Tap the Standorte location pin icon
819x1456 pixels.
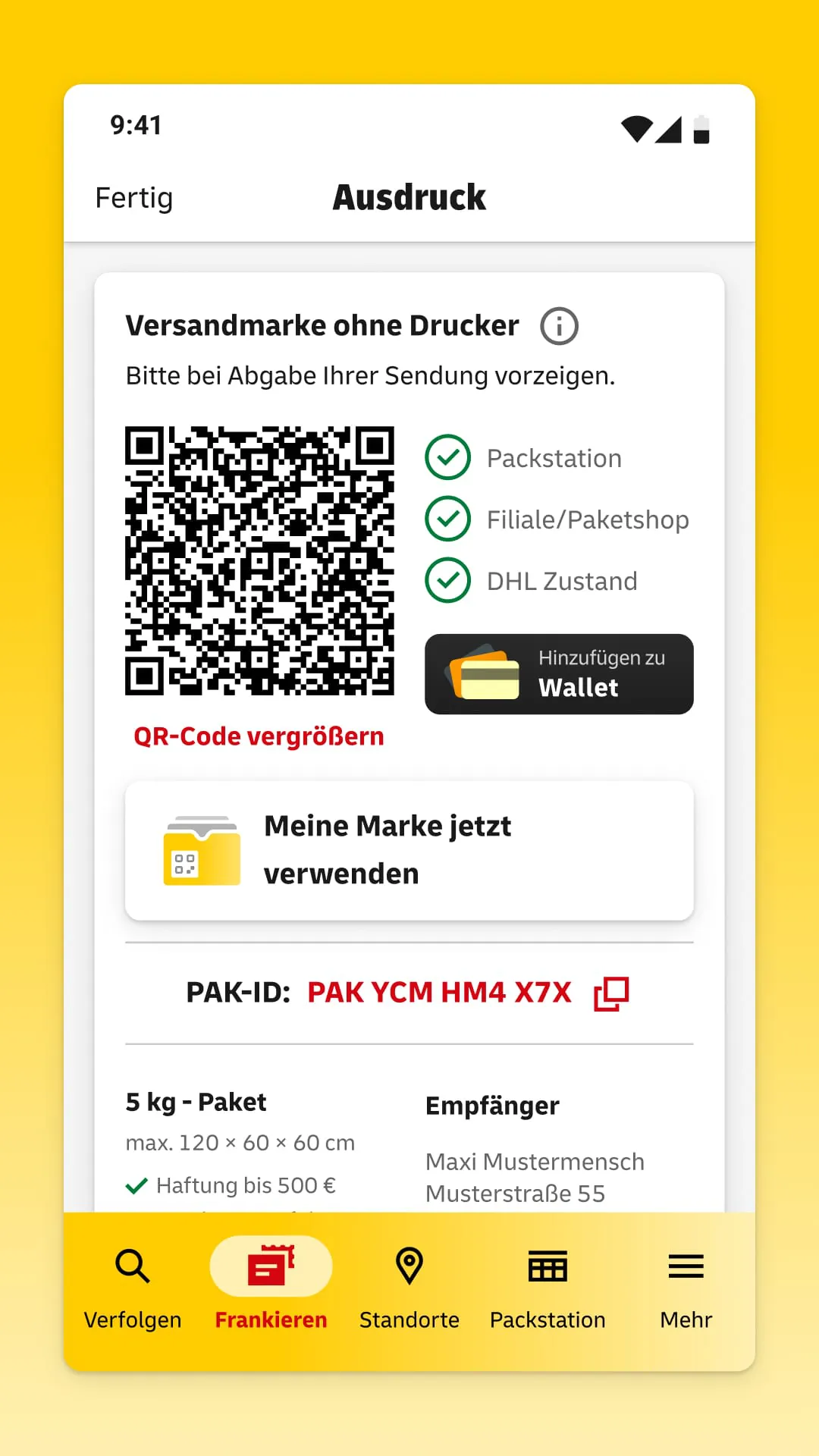[x=409, y=1265]
